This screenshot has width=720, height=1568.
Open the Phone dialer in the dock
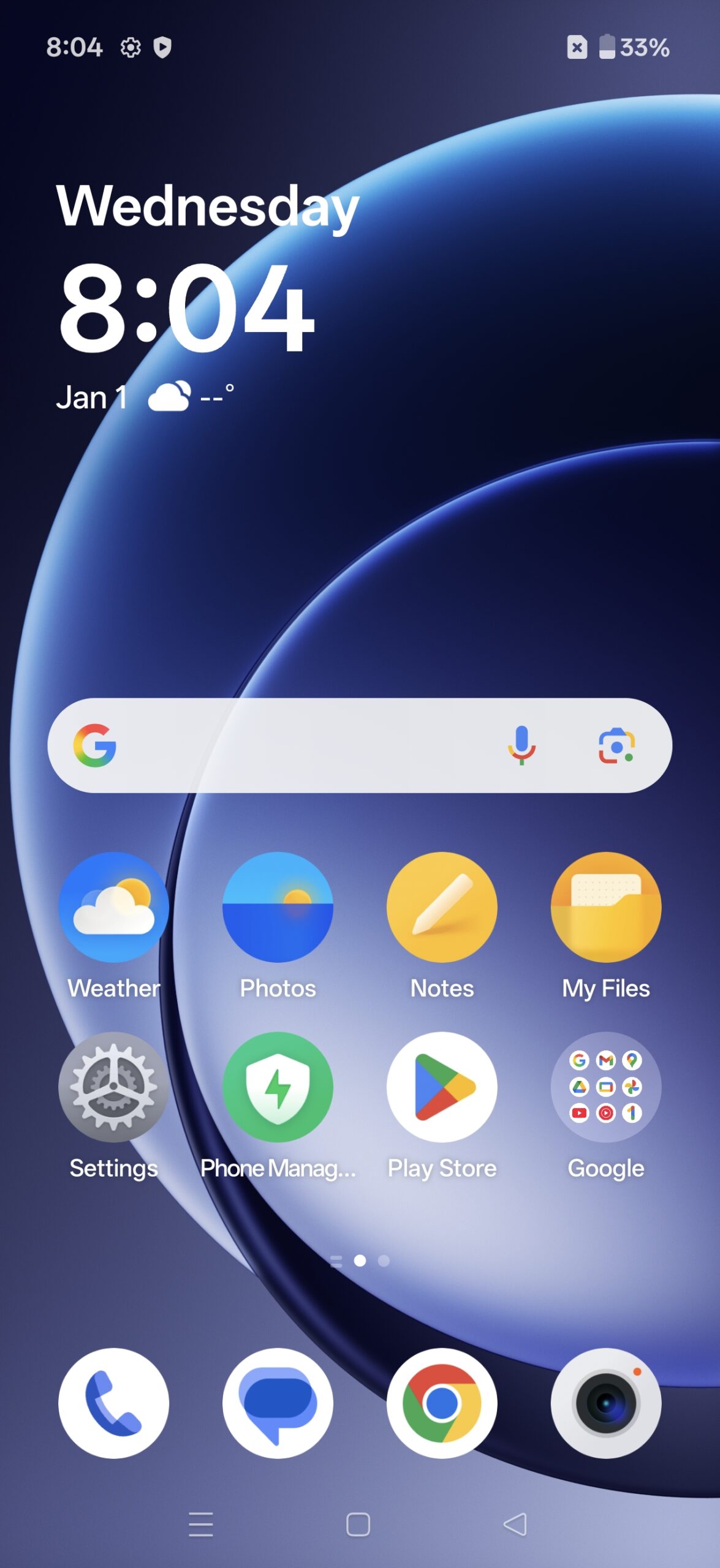pyautogui.click(x=113, y=1403)
